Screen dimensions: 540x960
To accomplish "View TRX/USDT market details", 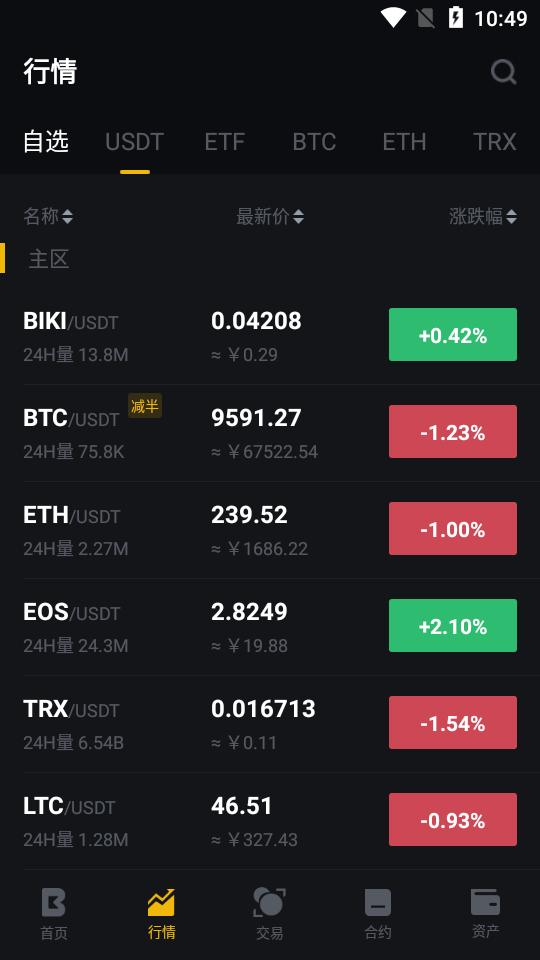I will coord(270,724).
